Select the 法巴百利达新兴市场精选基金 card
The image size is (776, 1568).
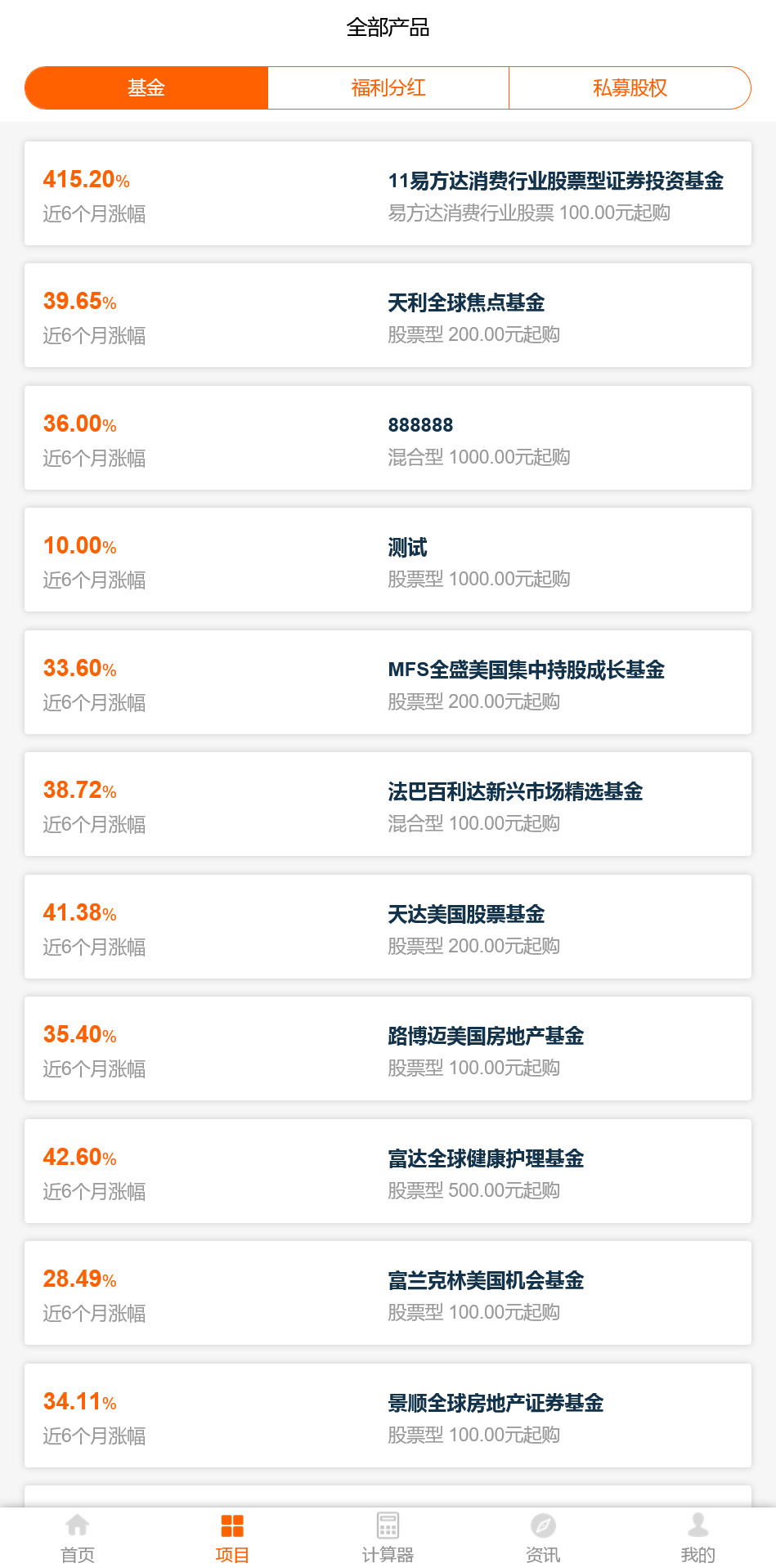(x=388, y=804)
